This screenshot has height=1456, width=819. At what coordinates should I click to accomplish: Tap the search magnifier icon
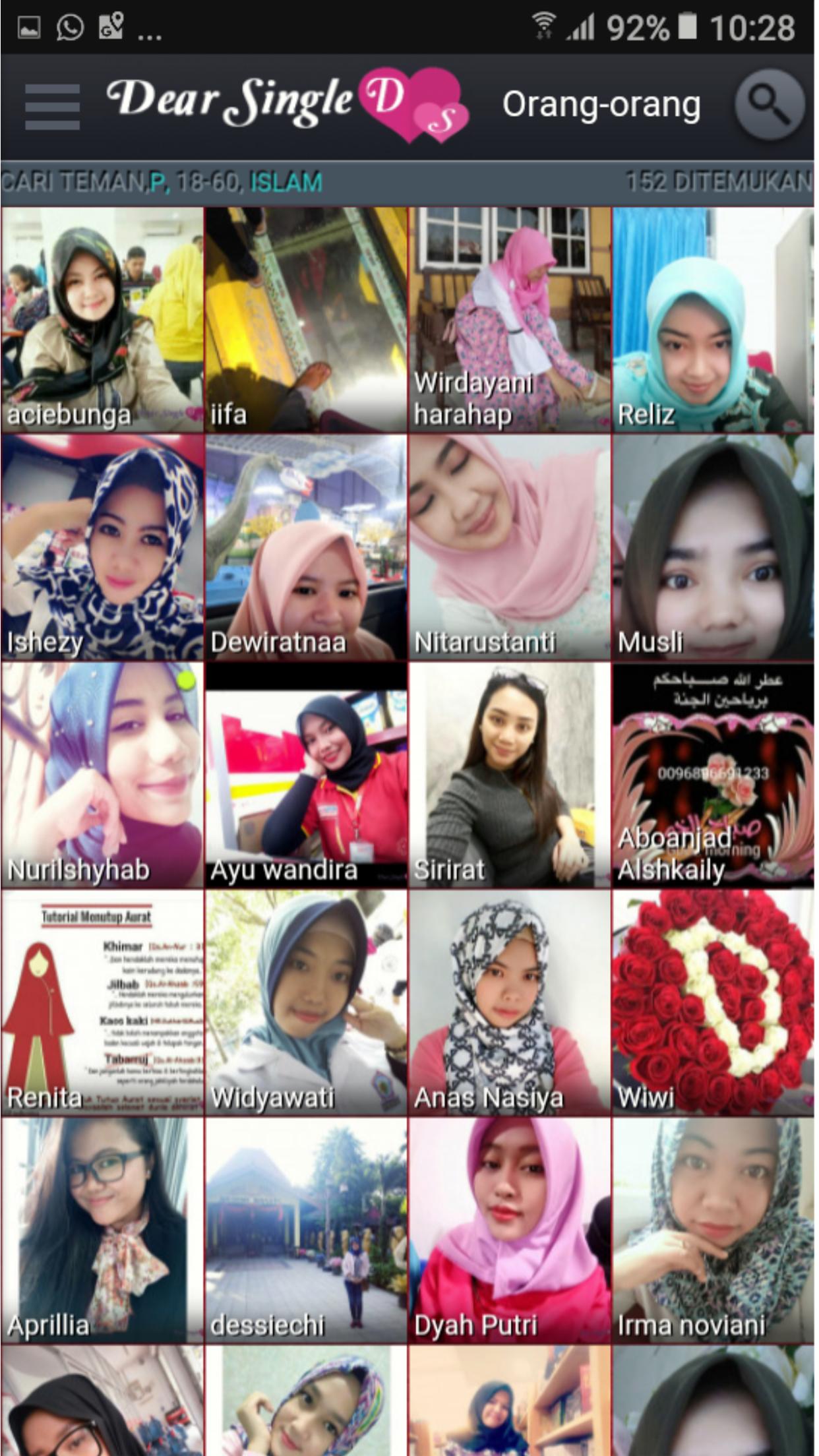(x=770, y=105)
